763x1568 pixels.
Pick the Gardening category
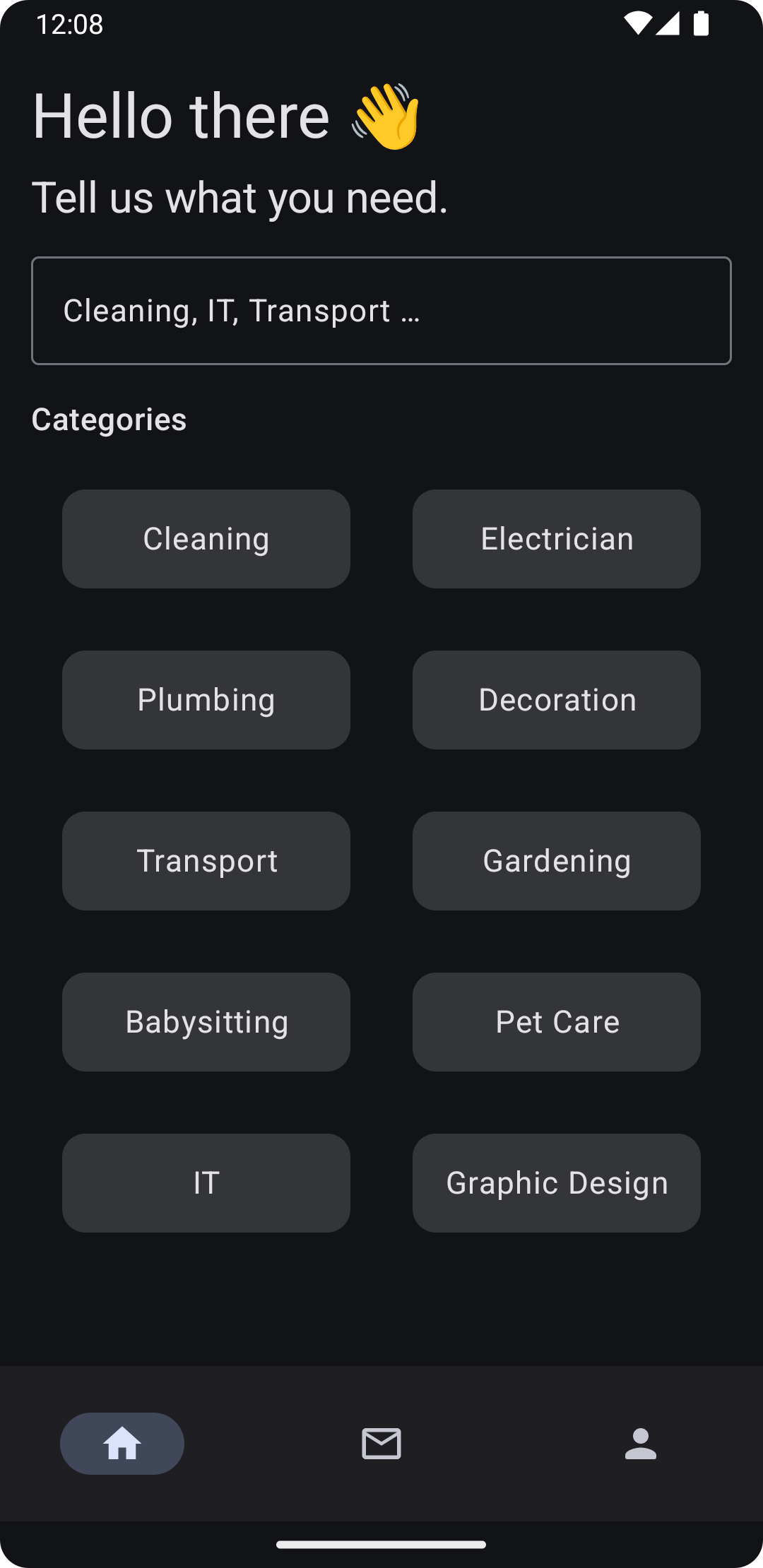pos(557,860)
